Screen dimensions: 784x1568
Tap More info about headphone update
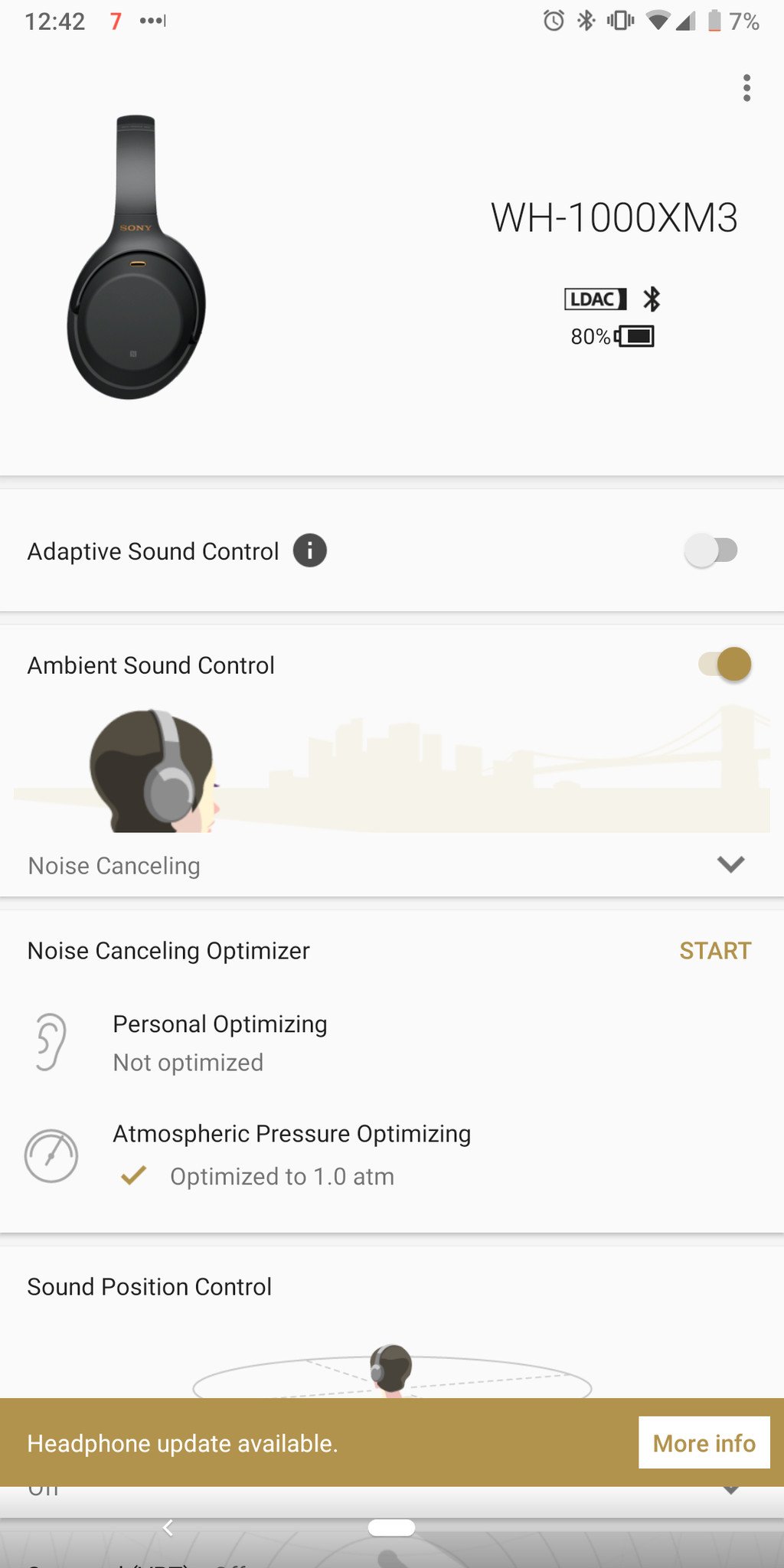point(704,1443)
